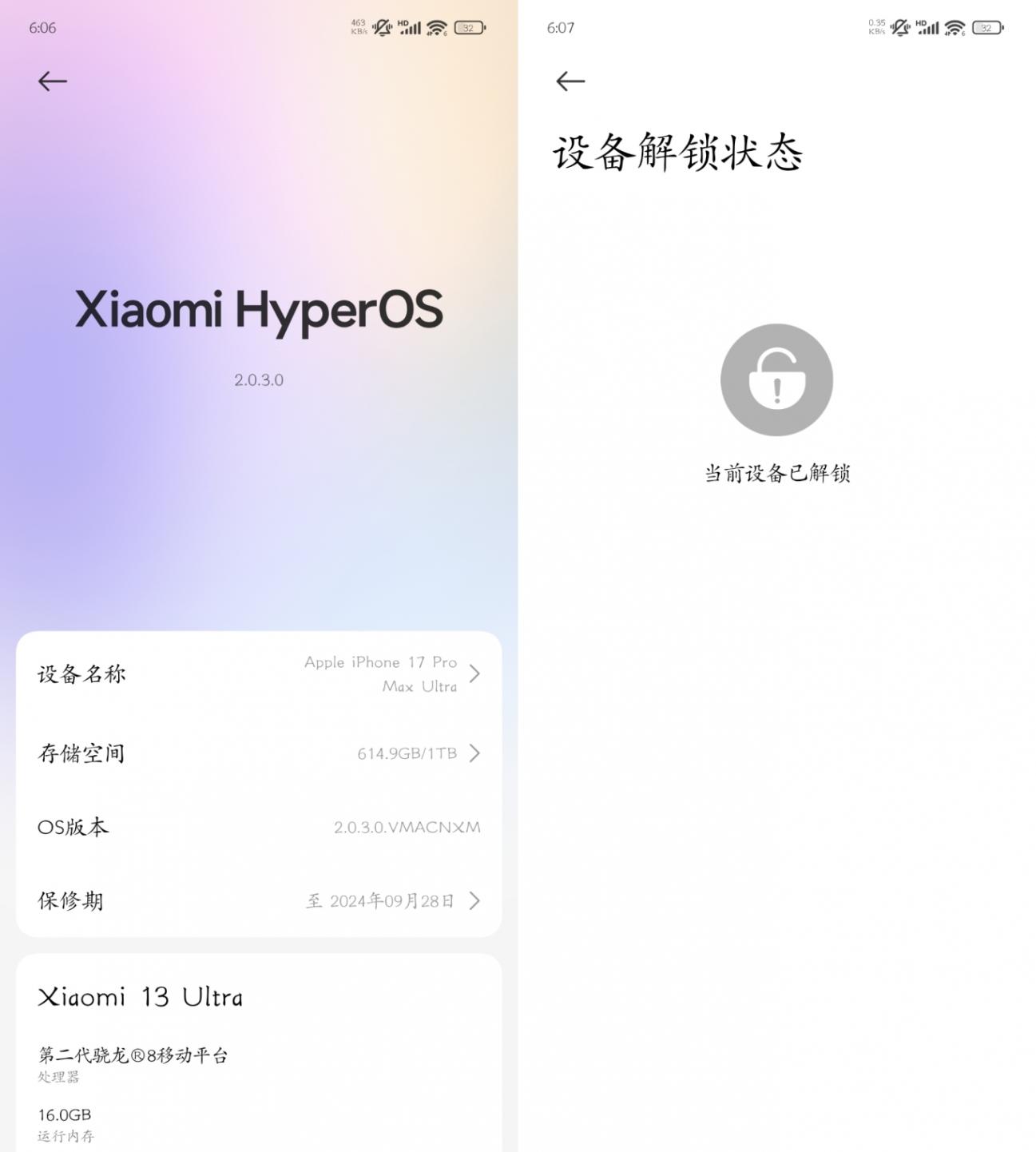1036x1152 pixels.
Task: Tap the OS版本 row
Action: 259,827
